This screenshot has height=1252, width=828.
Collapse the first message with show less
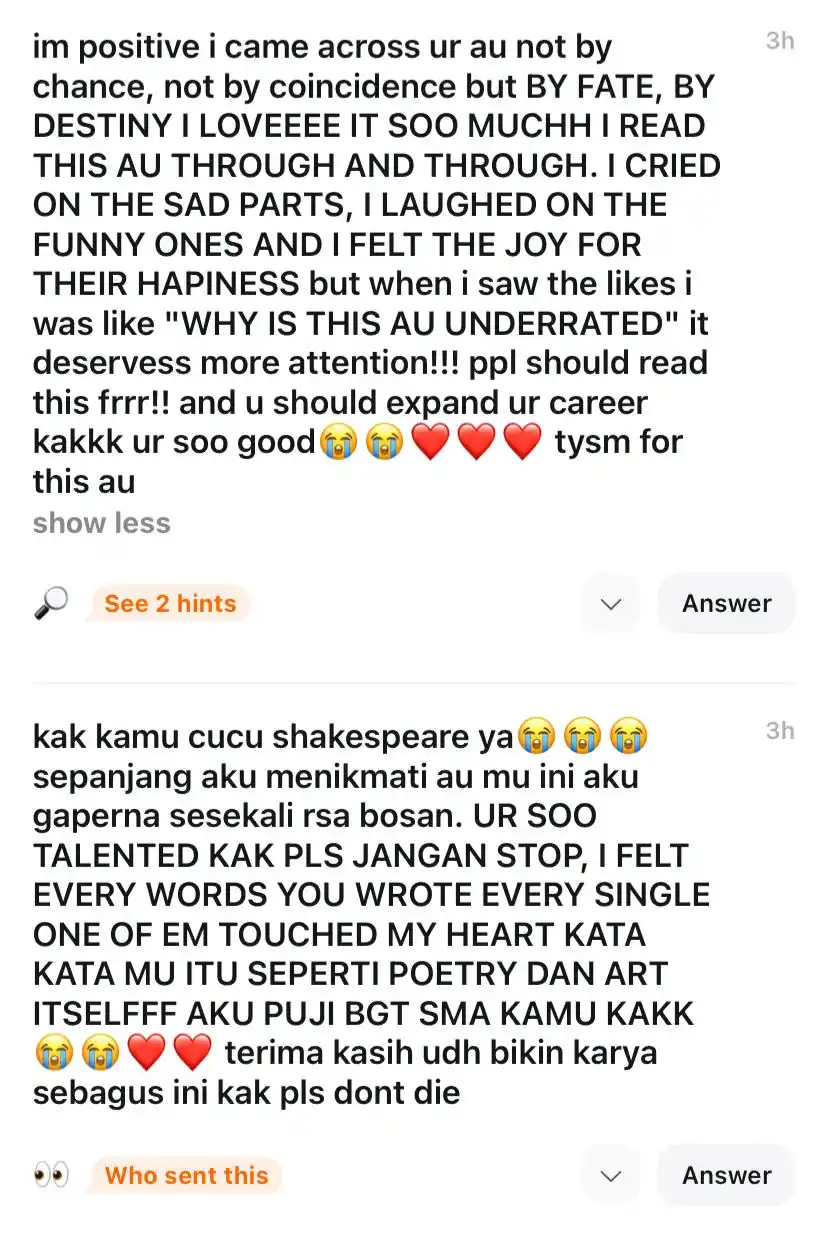101,523
